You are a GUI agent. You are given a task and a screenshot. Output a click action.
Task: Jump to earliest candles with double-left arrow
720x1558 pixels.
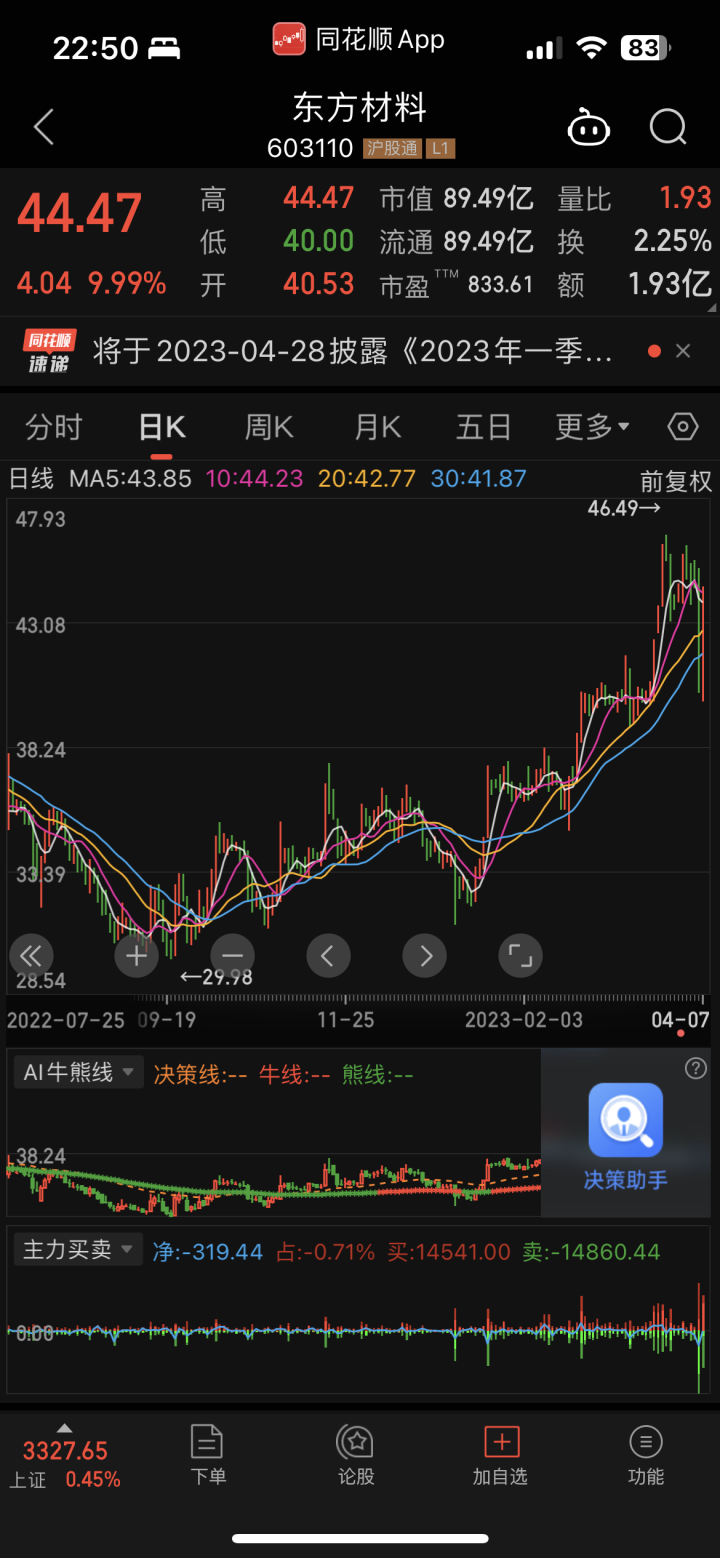coord(31,956)
